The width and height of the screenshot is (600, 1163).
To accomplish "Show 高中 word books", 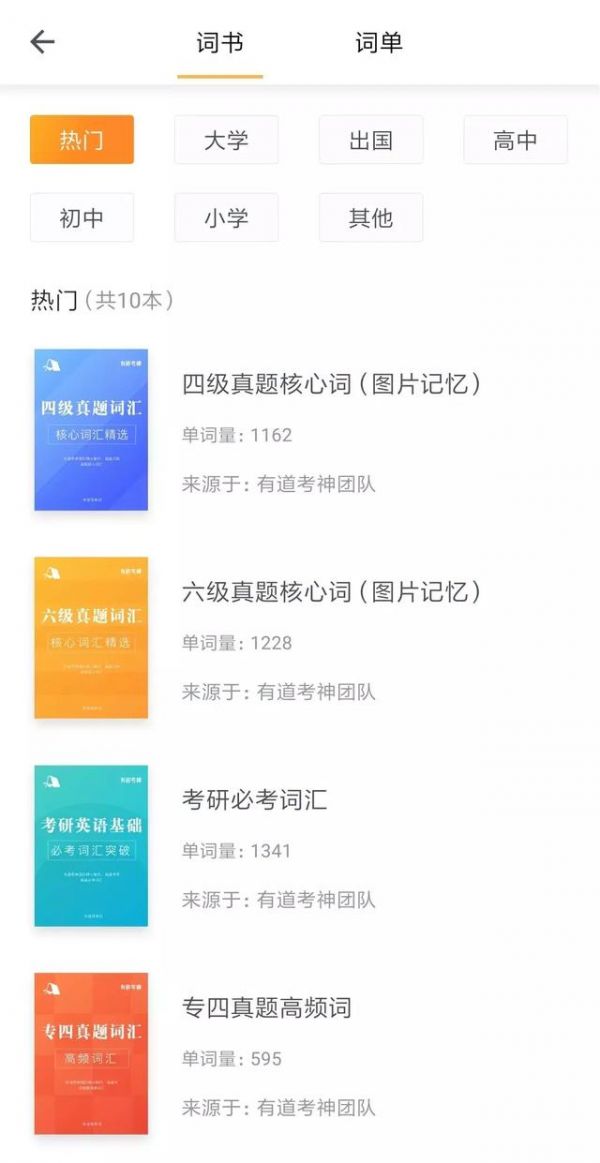I will tap(515, 139).
